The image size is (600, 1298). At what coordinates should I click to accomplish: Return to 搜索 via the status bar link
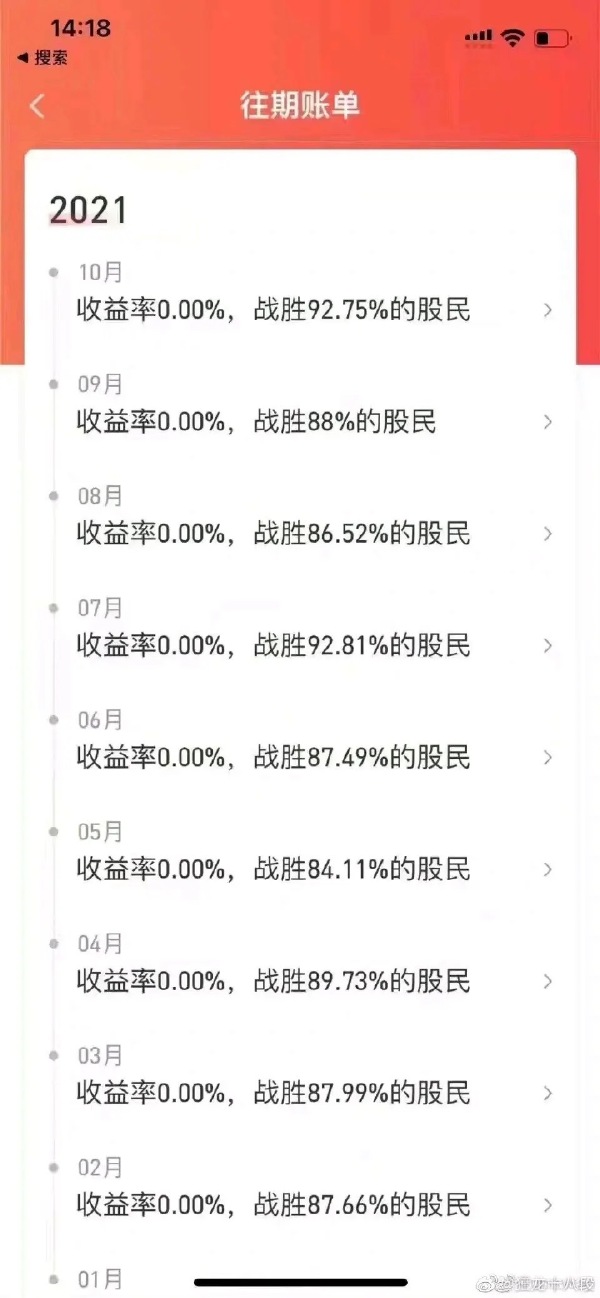43,58
